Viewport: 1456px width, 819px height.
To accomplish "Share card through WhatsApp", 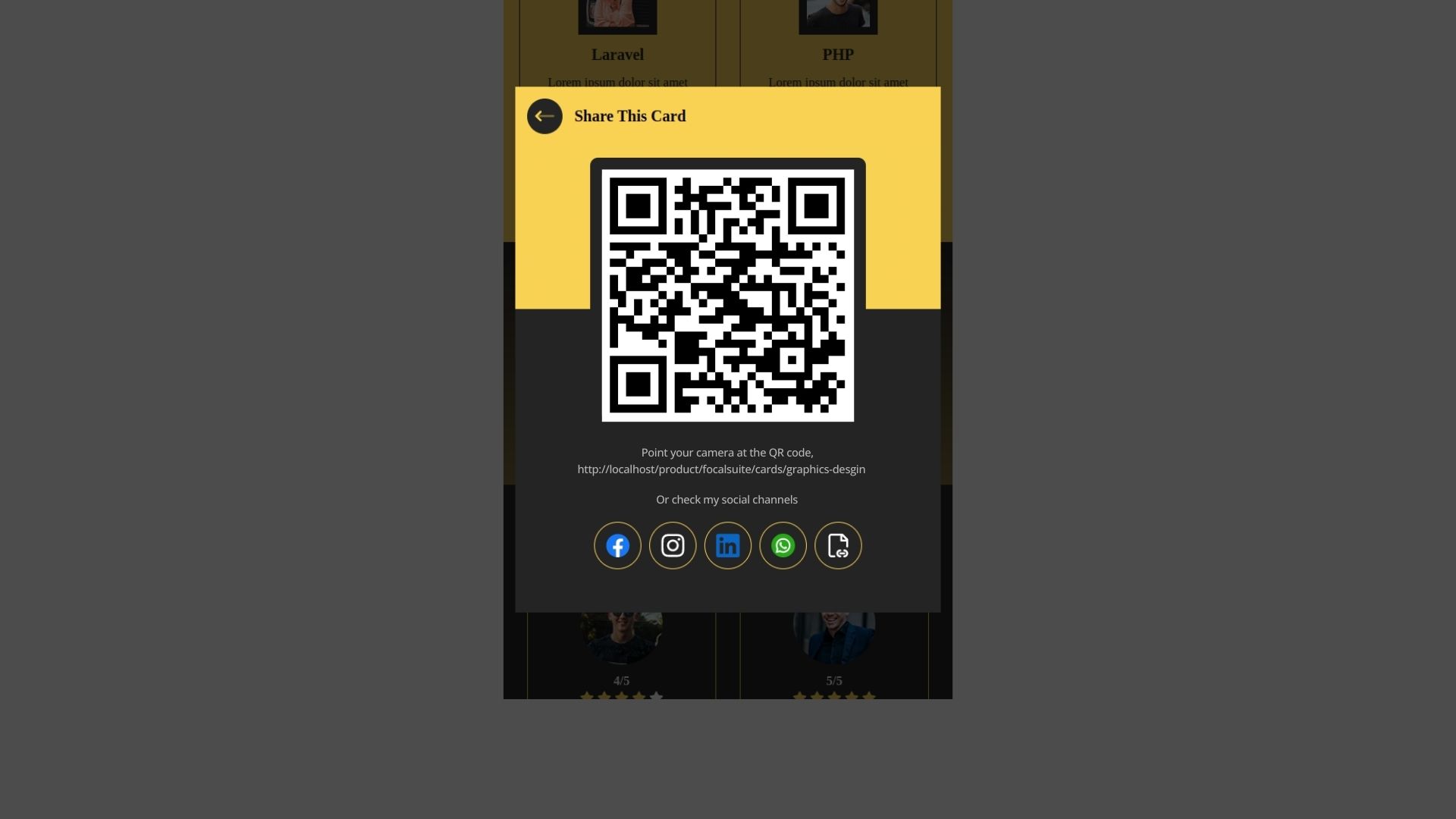I will tap(783, 545).
